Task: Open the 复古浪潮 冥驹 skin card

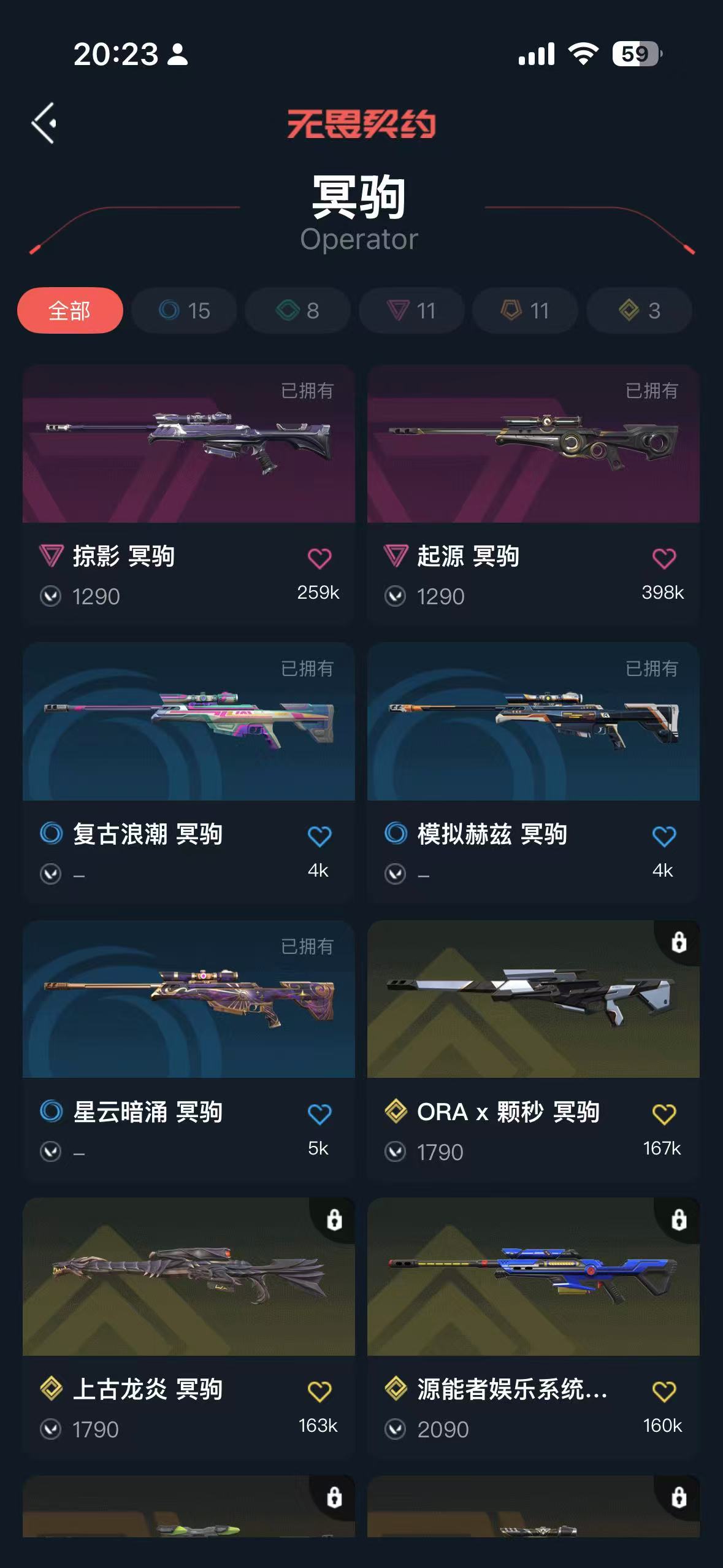Action: [x=188, y=722]
